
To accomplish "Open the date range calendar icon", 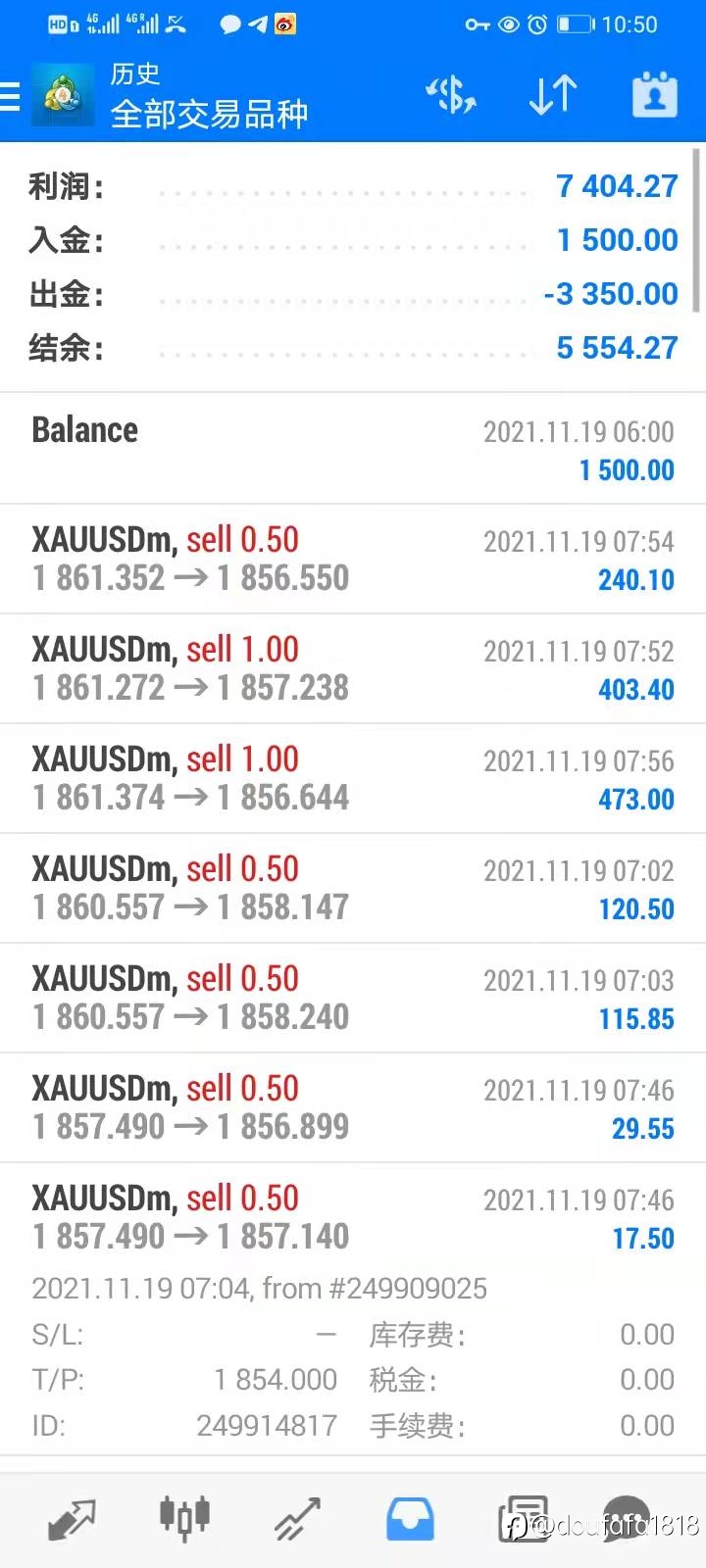I will click(x=655, y=95).
